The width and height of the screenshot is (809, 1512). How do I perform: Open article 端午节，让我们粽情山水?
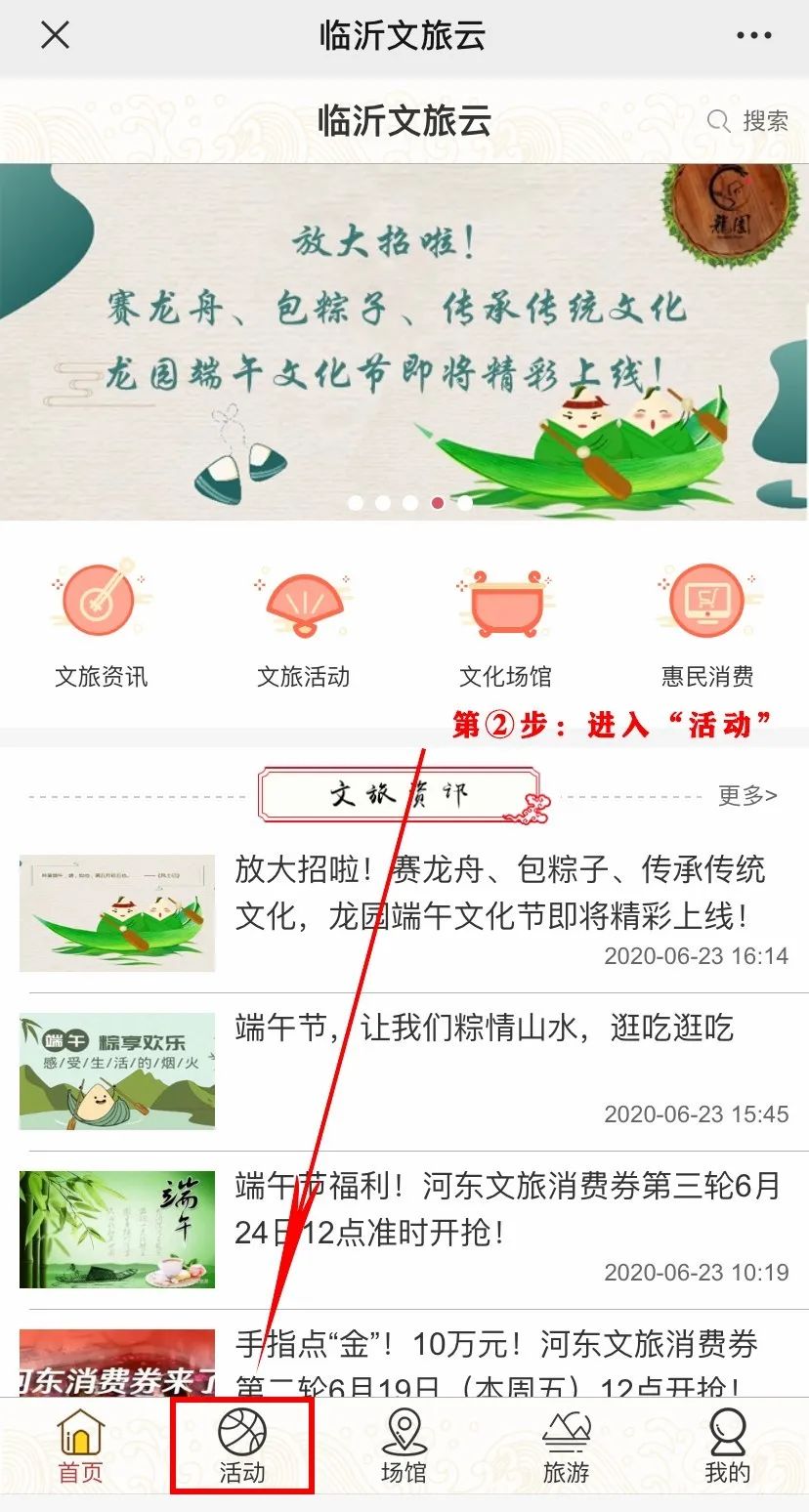tap(404, 1071)
